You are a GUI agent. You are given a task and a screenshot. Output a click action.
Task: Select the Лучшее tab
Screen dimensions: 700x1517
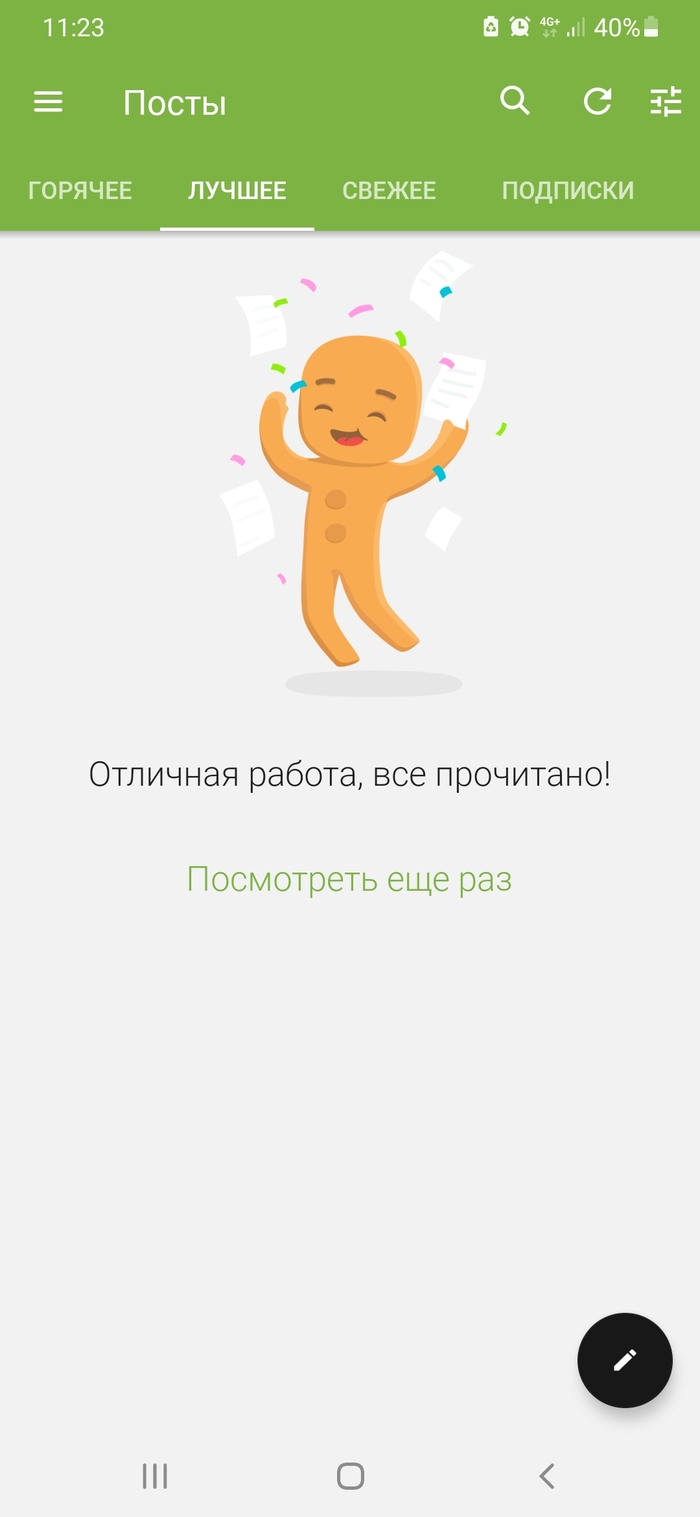237,191
